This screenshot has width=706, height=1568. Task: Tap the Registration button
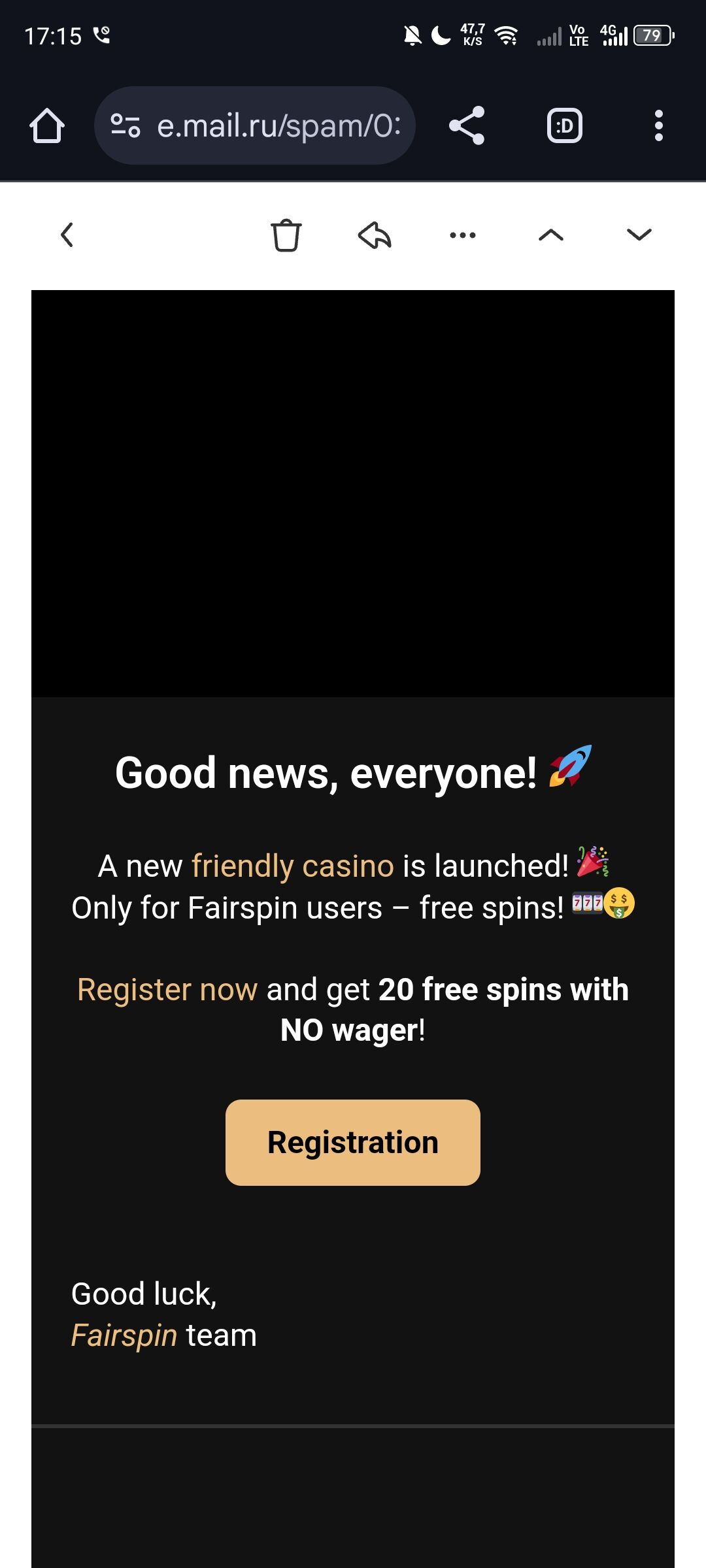point(353,1143)
